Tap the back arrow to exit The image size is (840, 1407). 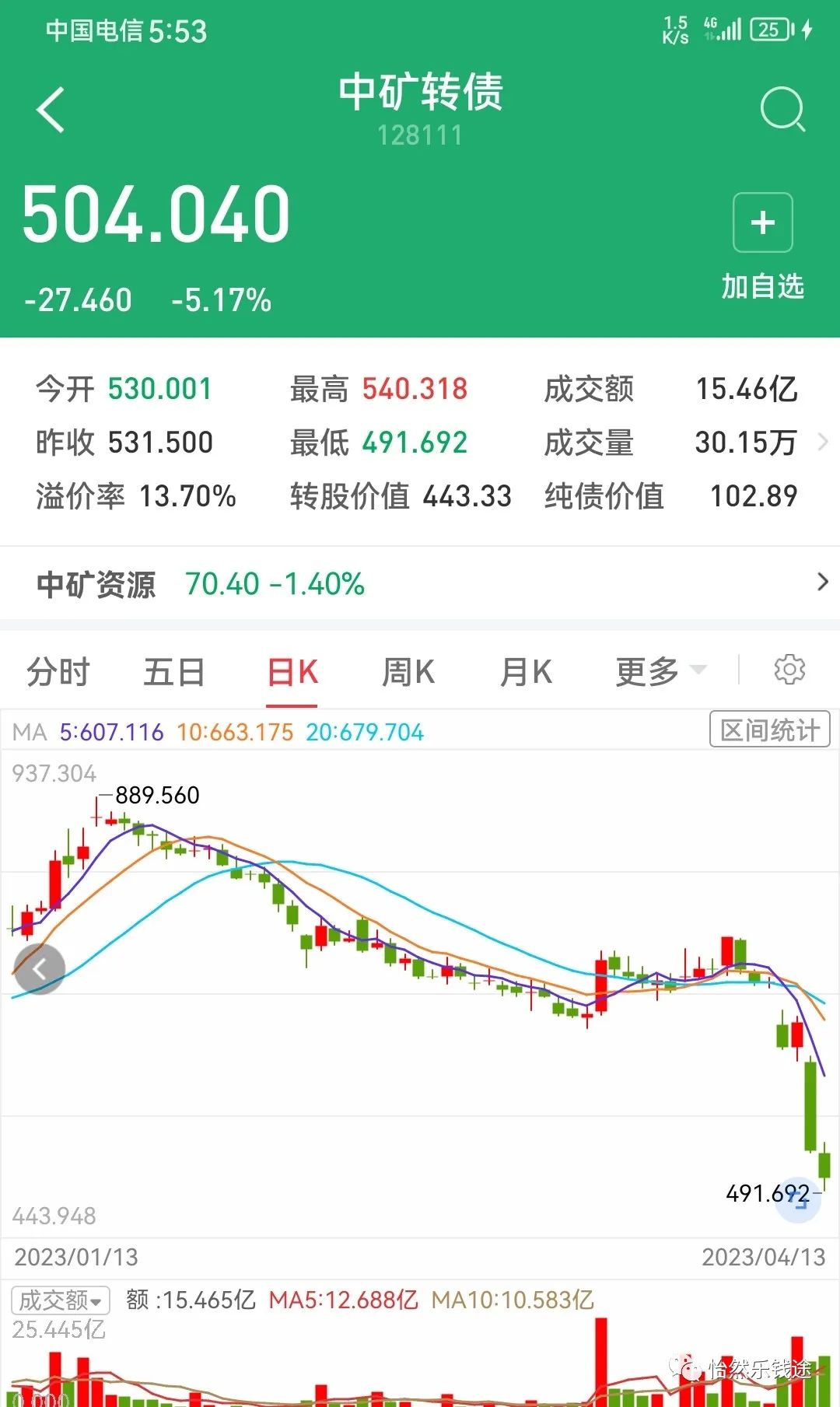[50, 107]
